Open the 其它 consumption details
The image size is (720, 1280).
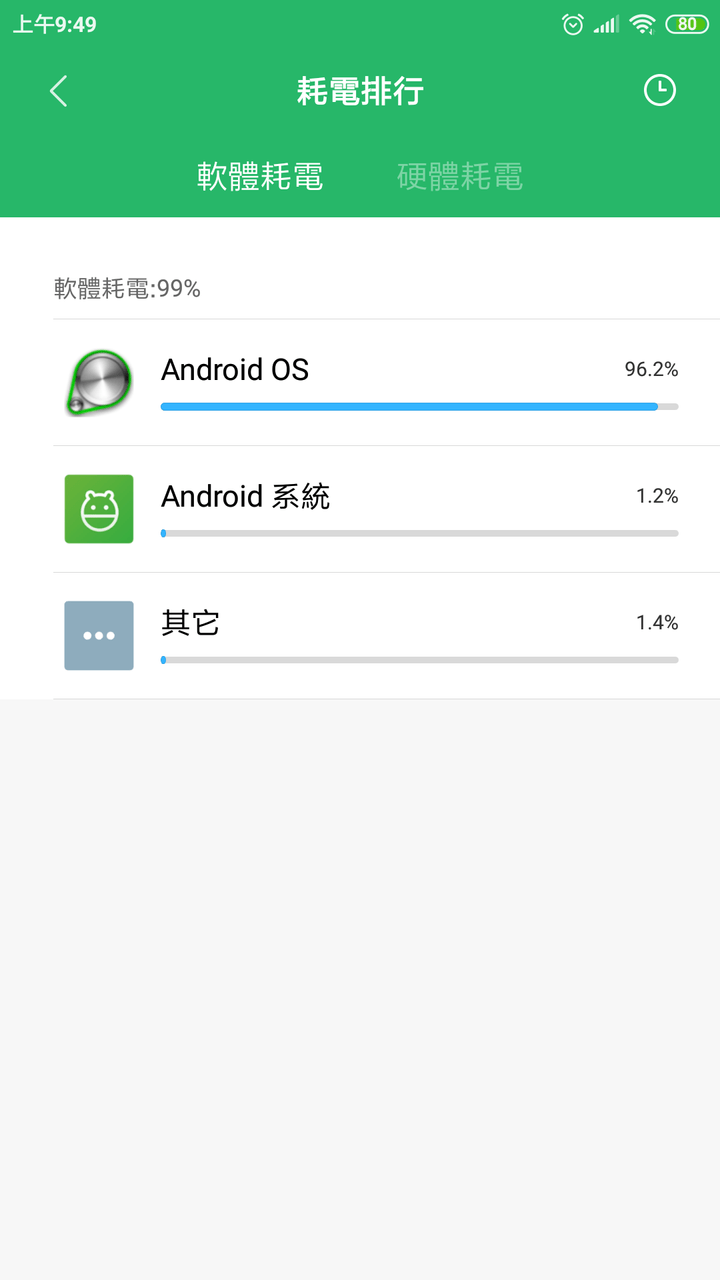tap(360, 635)
